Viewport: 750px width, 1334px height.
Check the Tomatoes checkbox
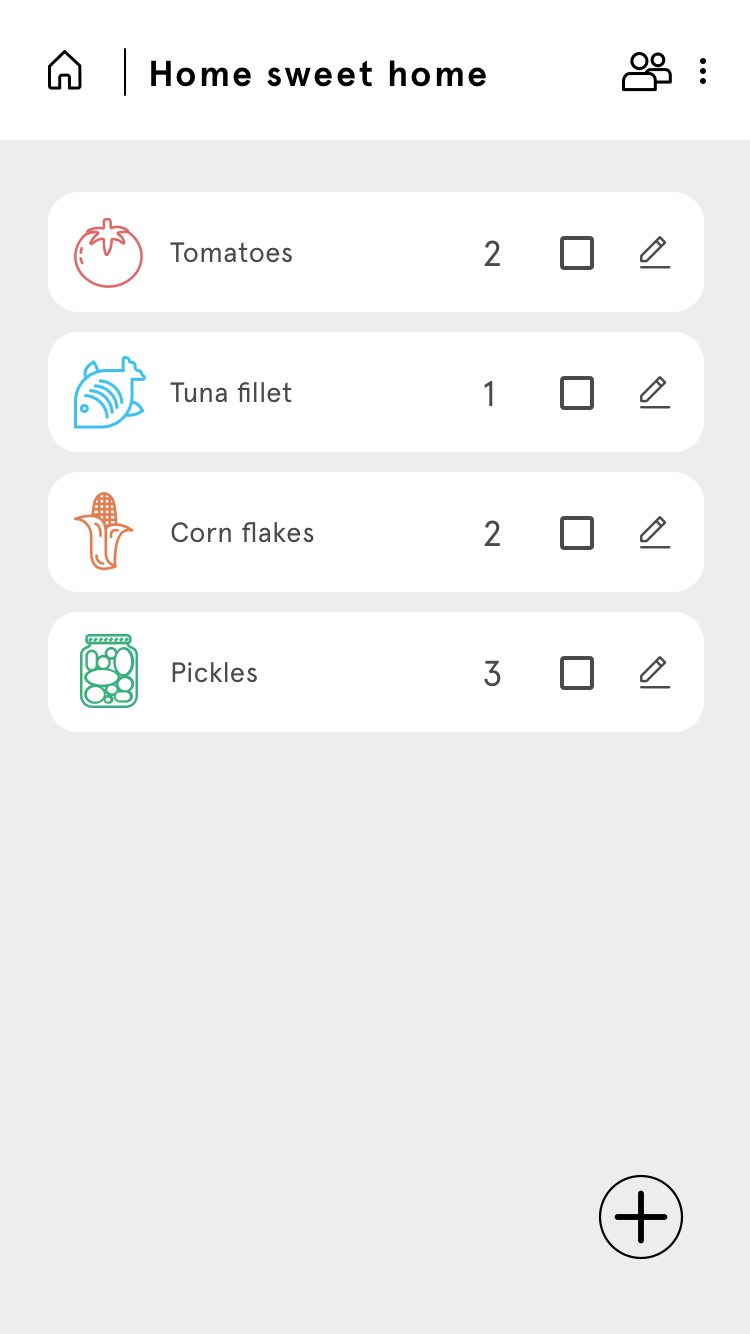(576, 253)
